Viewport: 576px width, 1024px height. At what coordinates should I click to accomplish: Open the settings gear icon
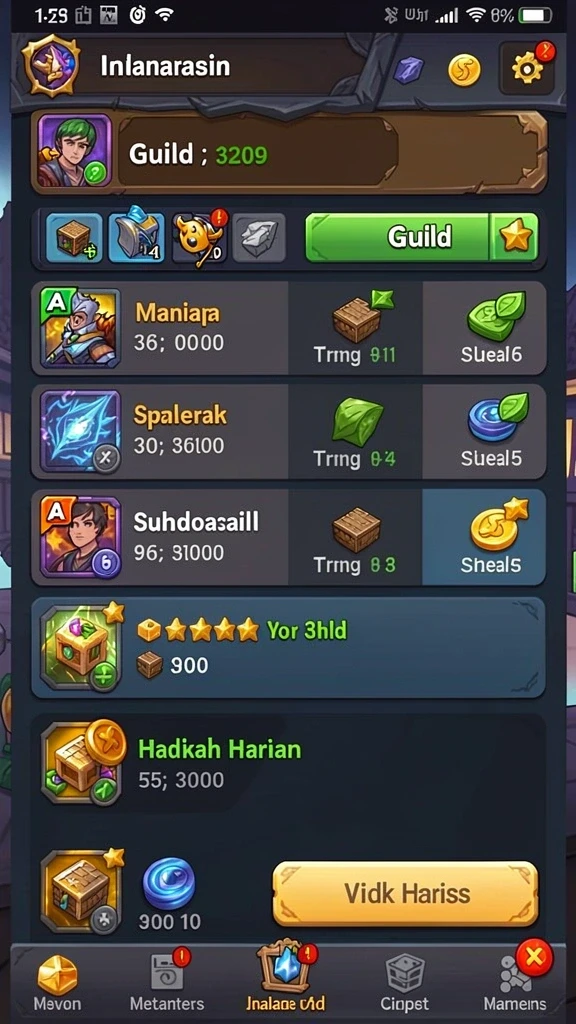pos(526,68)
